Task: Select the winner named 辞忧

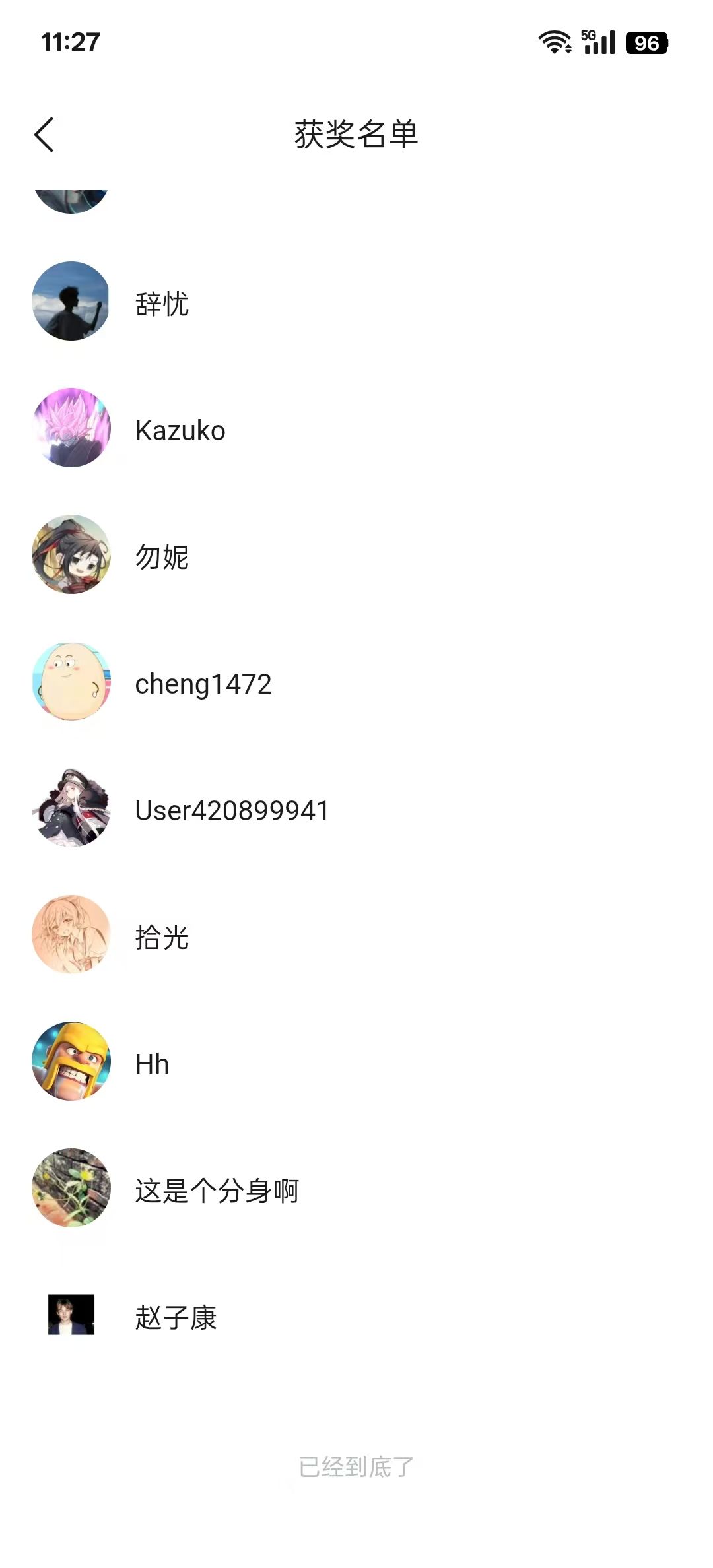Action: 160,305
